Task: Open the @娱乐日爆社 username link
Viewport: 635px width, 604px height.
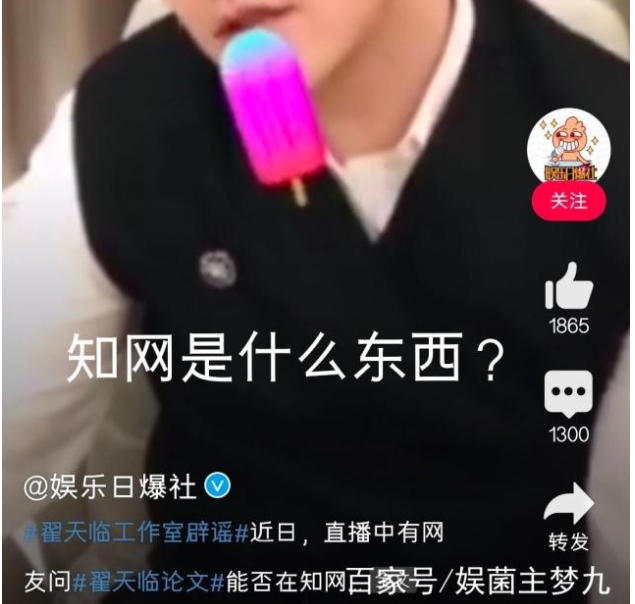Action: (x=112, y=487)
